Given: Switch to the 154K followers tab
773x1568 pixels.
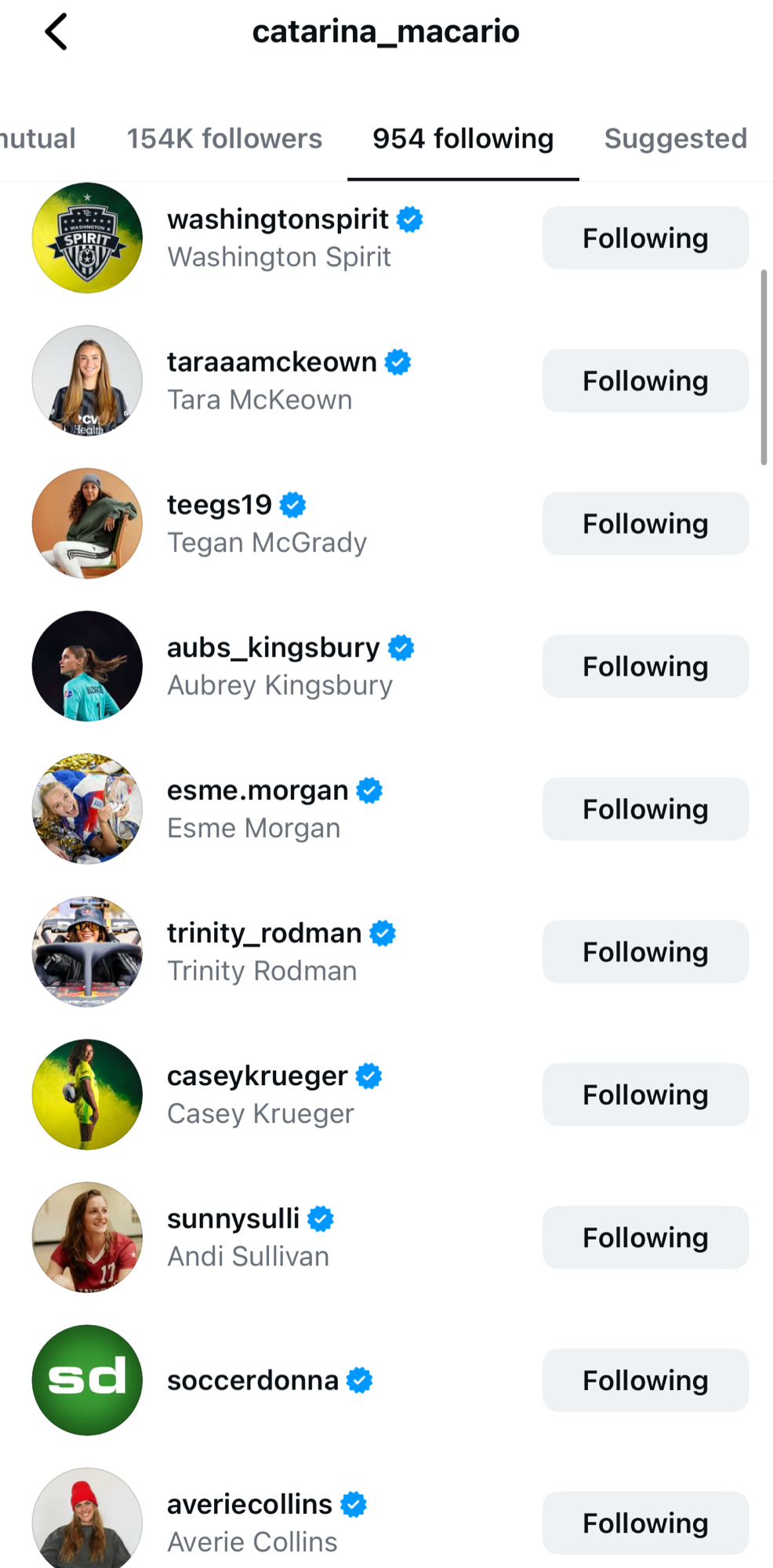Looking at the screenshot, I should [x=224, y=139].
